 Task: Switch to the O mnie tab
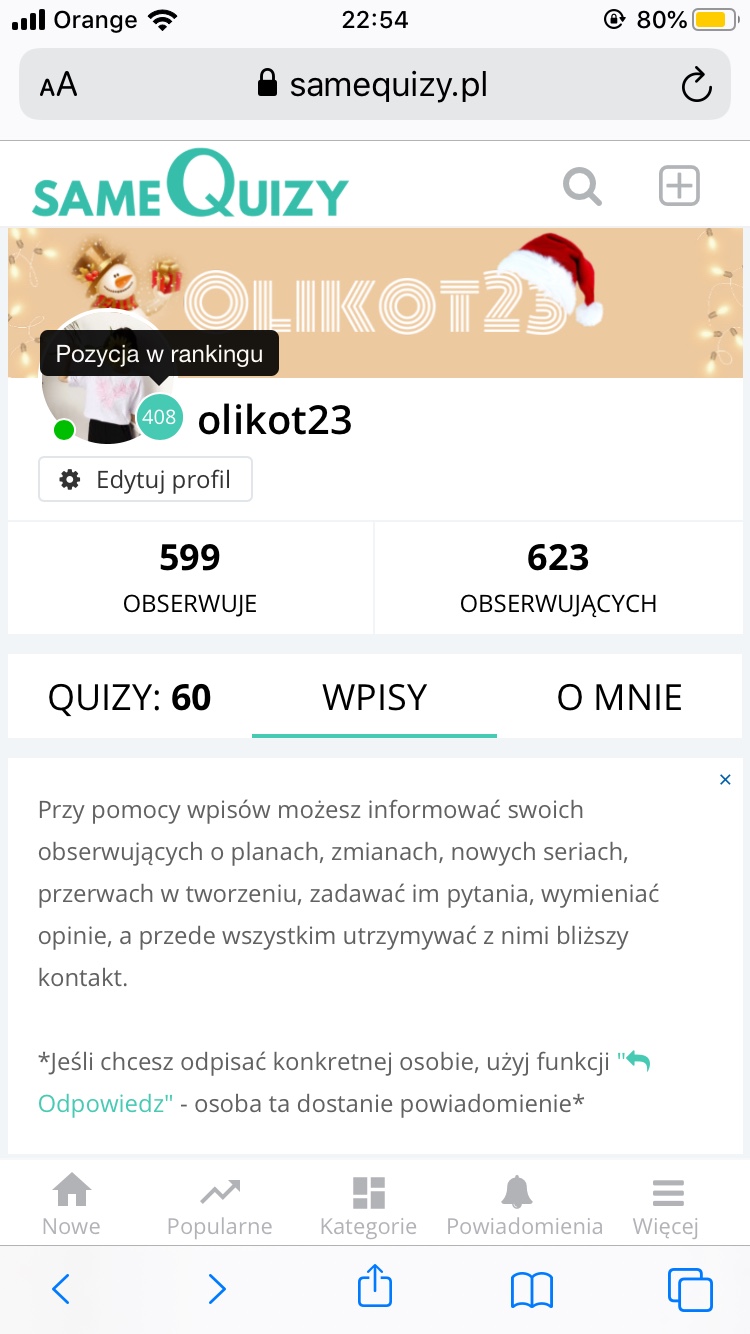[x=619, y=697]
